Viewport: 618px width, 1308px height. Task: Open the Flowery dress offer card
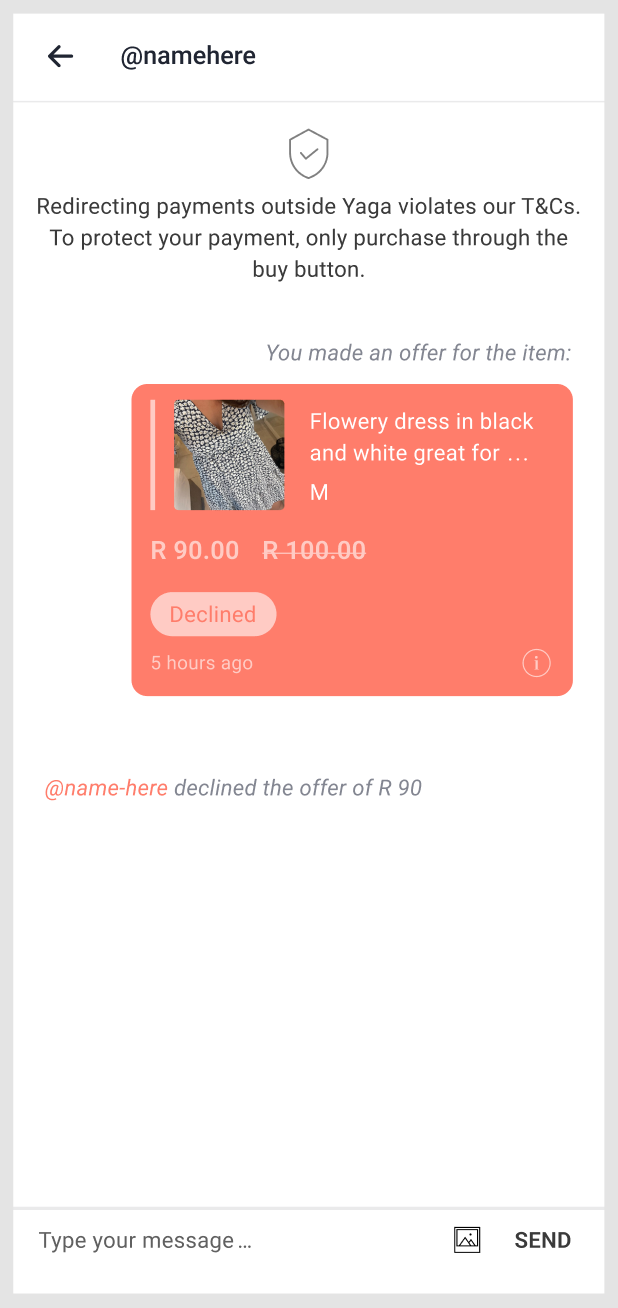point(352,540)
